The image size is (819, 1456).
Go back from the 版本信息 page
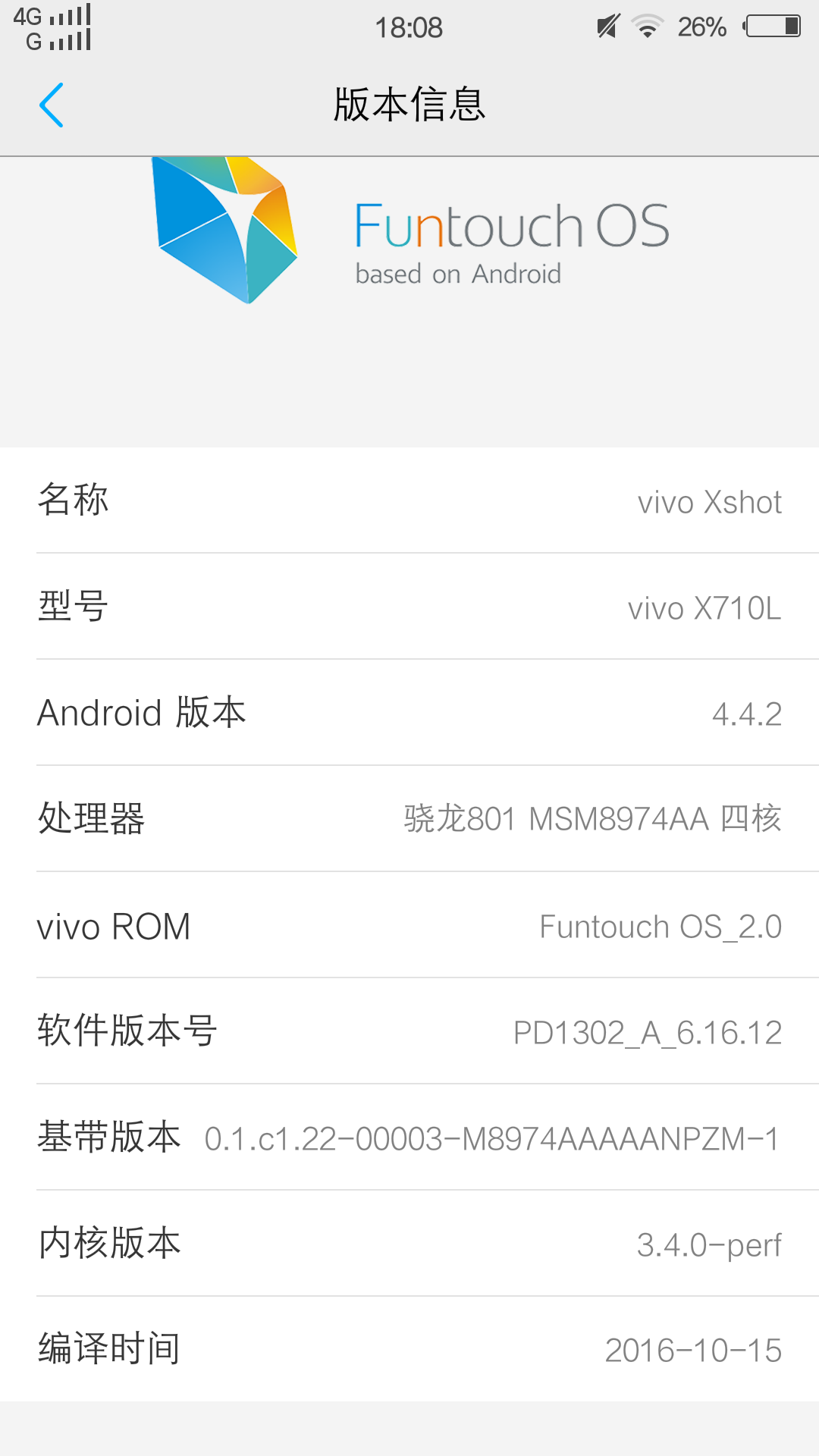tap(52, 105)
